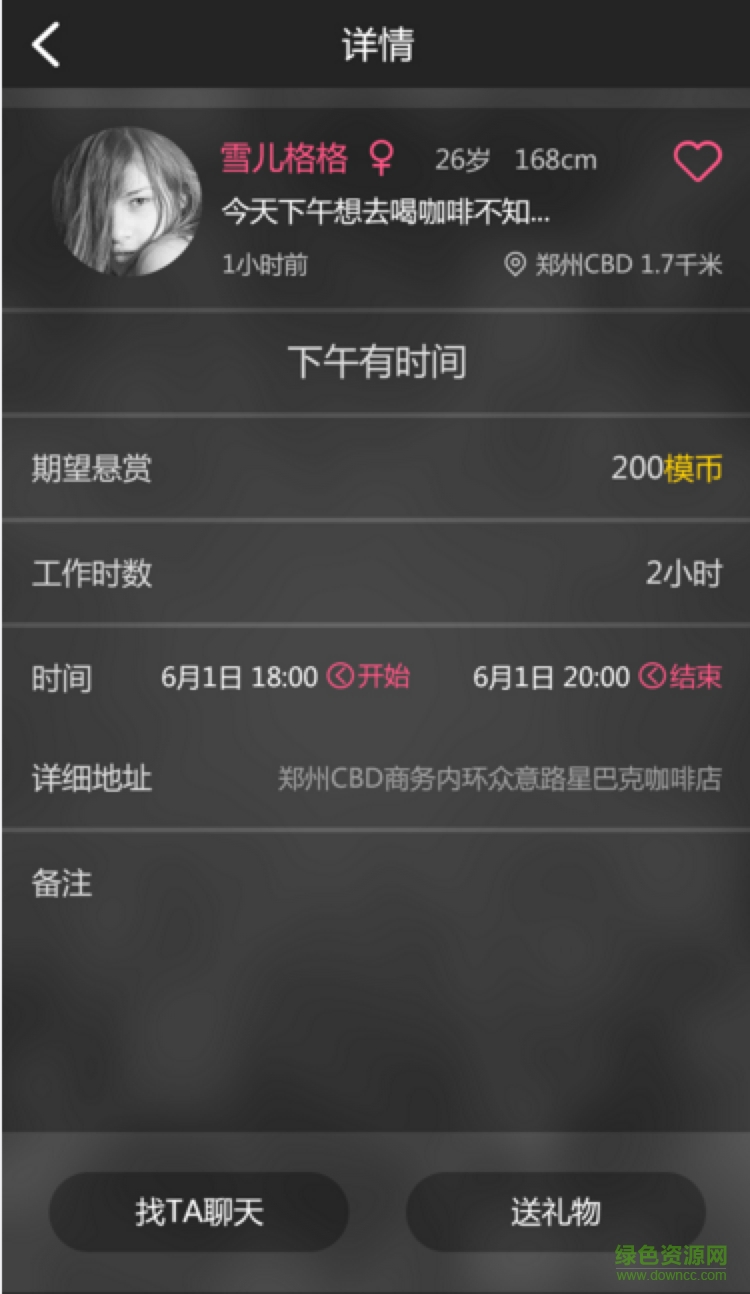Tap the clock icon before 结束

point(651,677)
